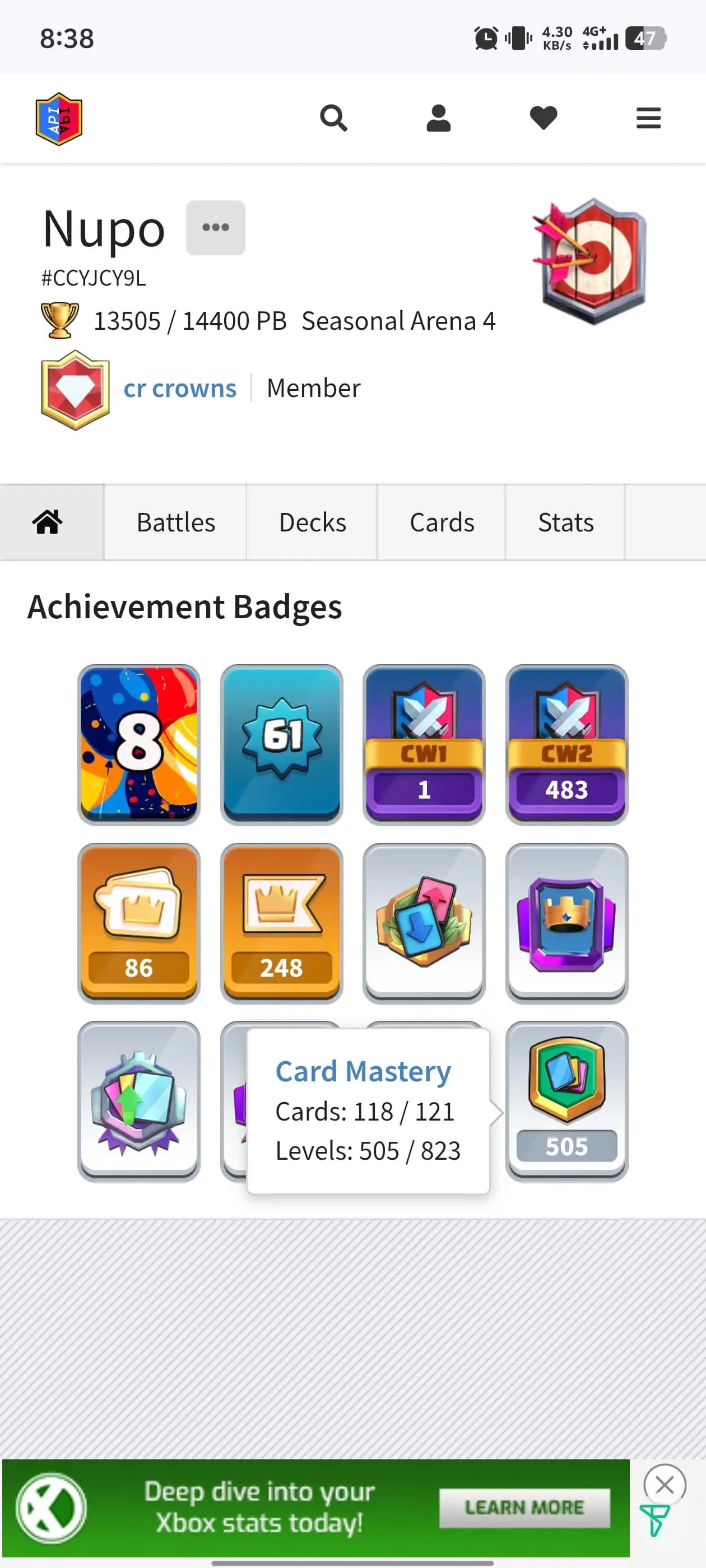The height and width of the screenshot is (1568, 706).
Task: Tap the RoyaleAPI logo
Action: [58, 119]
